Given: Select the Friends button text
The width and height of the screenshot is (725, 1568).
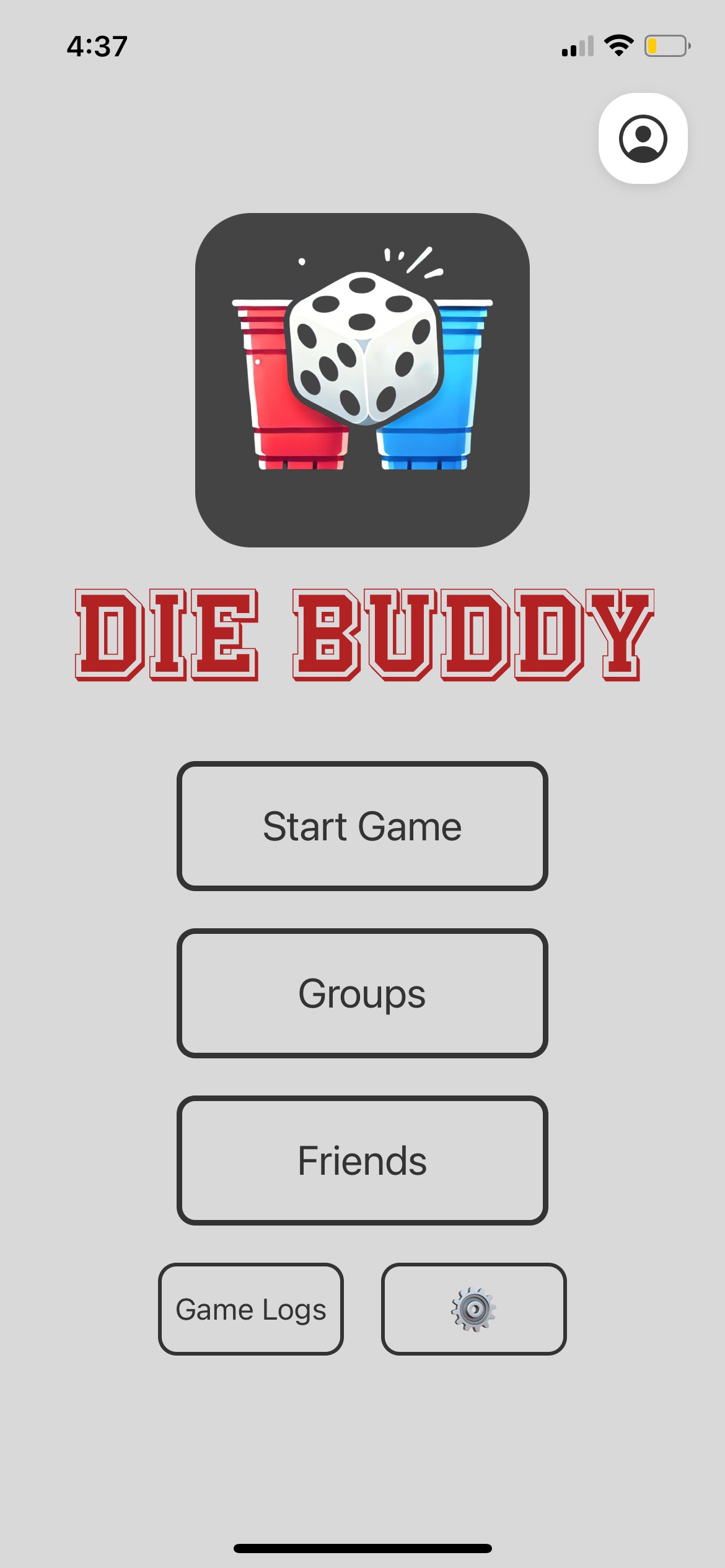Looking at the screenshot, I should coord(362,1161).
